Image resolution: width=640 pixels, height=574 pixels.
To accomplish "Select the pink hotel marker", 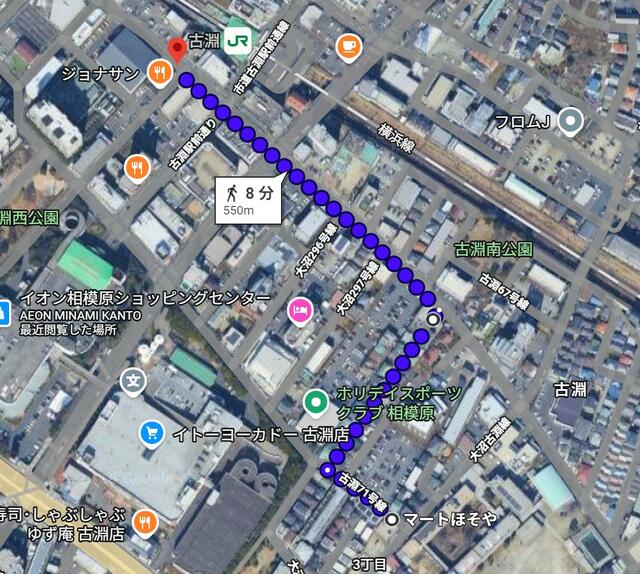I will point(299,312).
